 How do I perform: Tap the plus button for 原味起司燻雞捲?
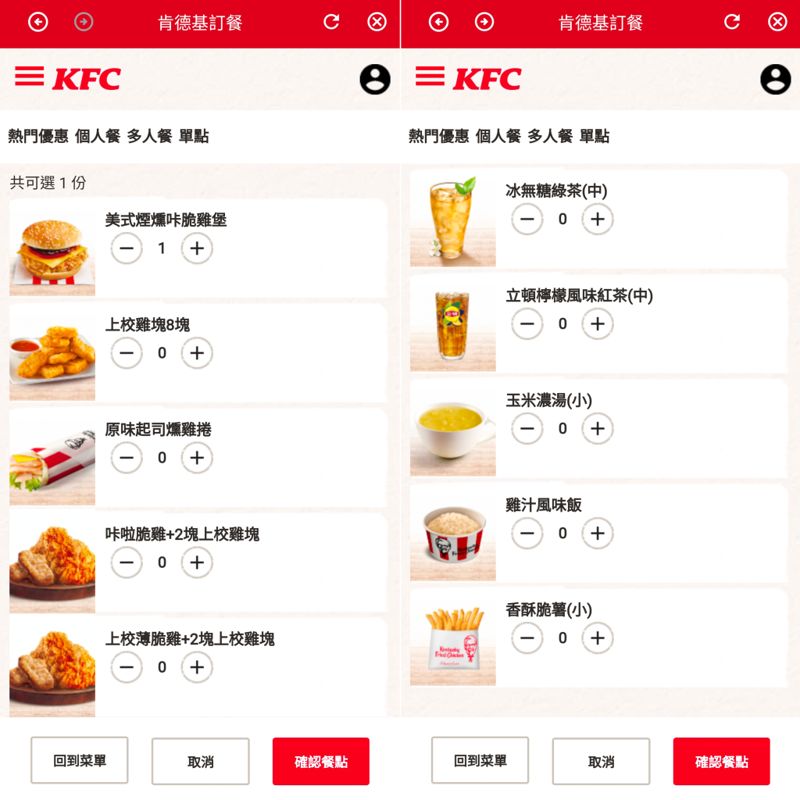coord(197,458)
